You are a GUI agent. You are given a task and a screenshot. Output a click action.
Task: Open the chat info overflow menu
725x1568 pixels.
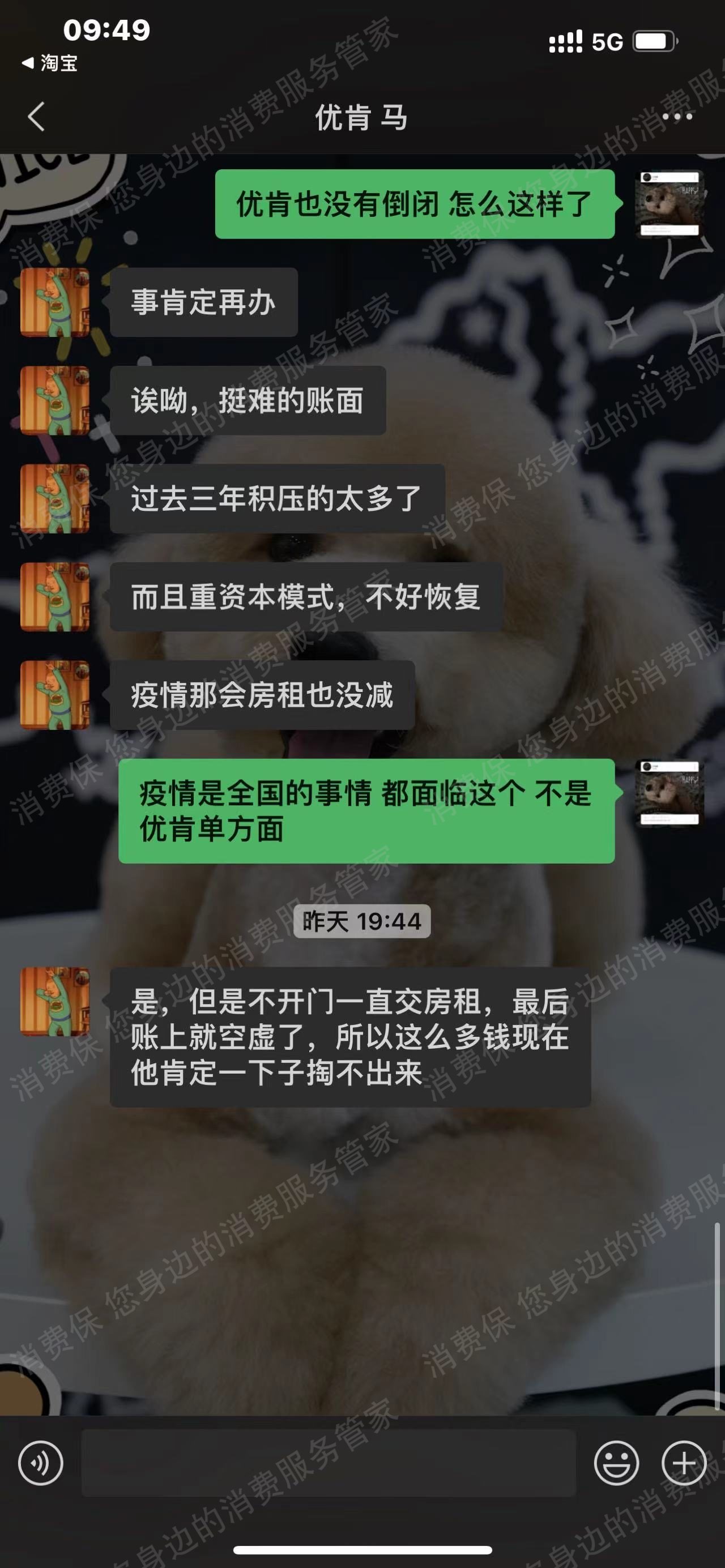[677, 116]
